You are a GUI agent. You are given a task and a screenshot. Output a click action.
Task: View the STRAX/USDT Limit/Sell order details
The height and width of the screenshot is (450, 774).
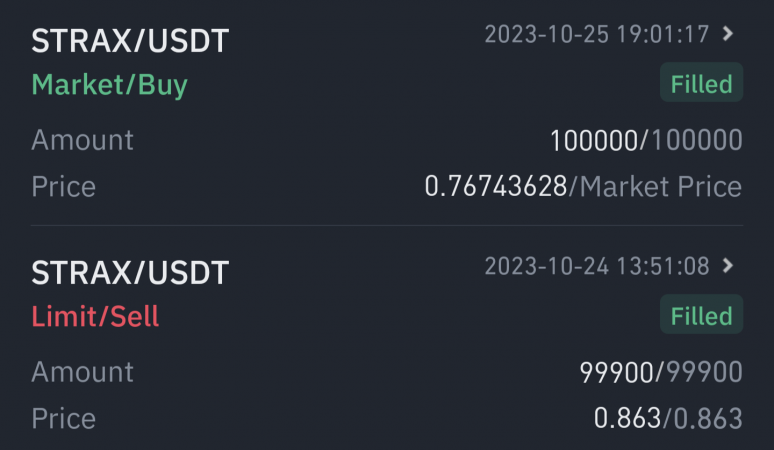pos(728,266)
